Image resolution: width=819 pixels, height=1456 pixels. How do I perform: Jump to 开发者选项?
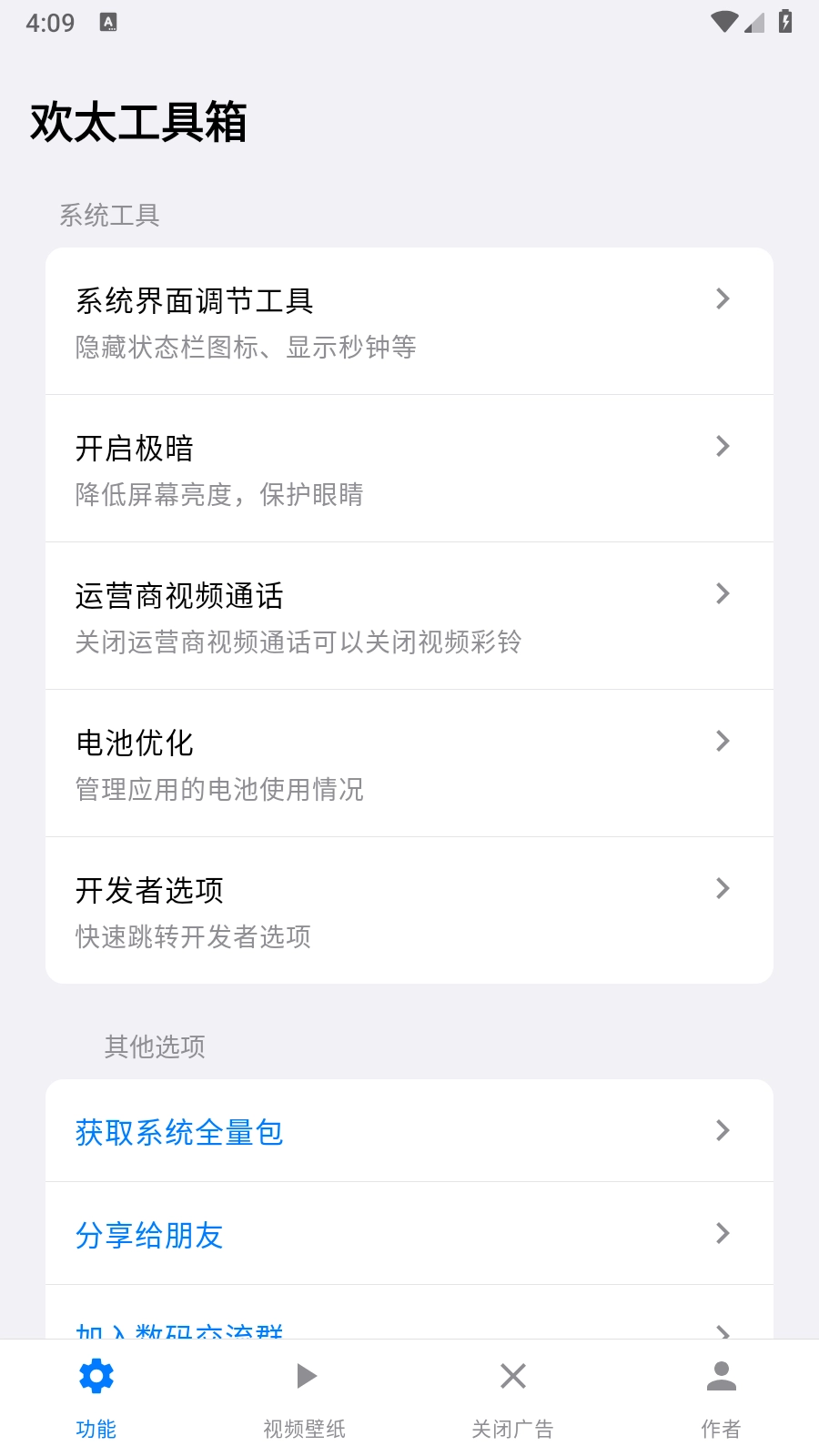tap(409, 911)
